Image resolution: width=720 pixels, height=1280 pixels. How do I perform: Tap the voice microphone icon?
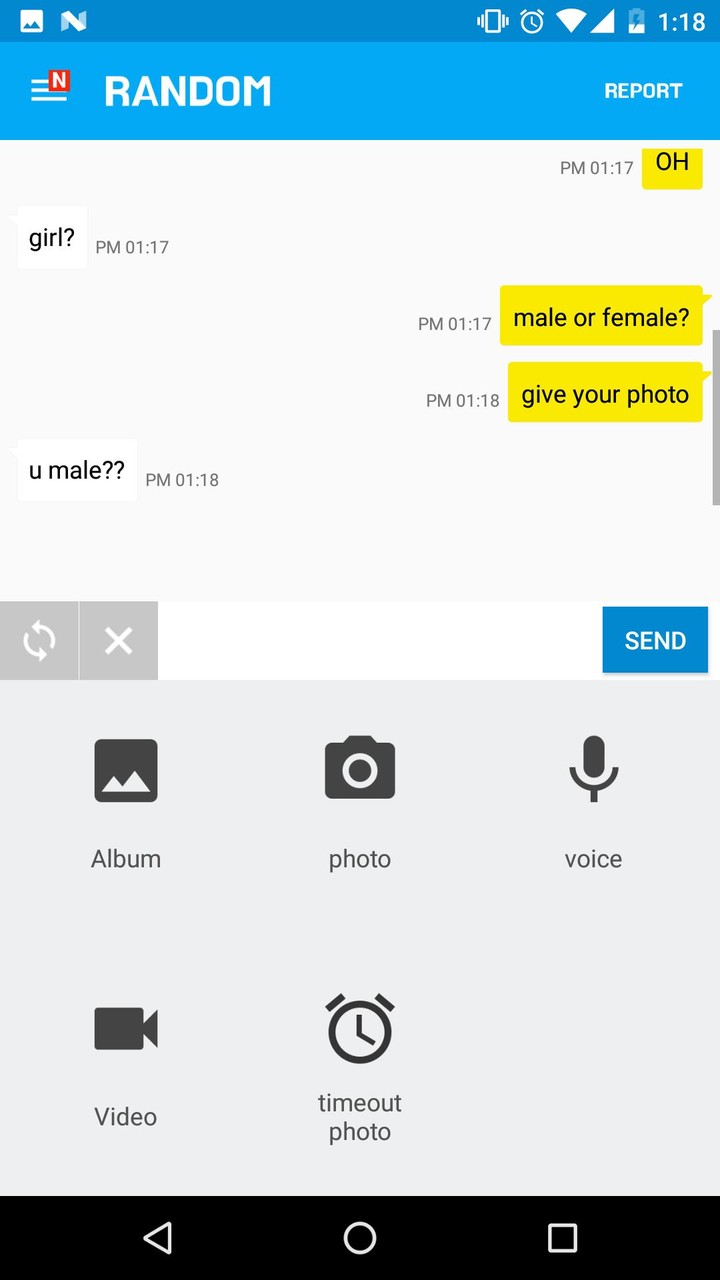(x=593, y=770)
